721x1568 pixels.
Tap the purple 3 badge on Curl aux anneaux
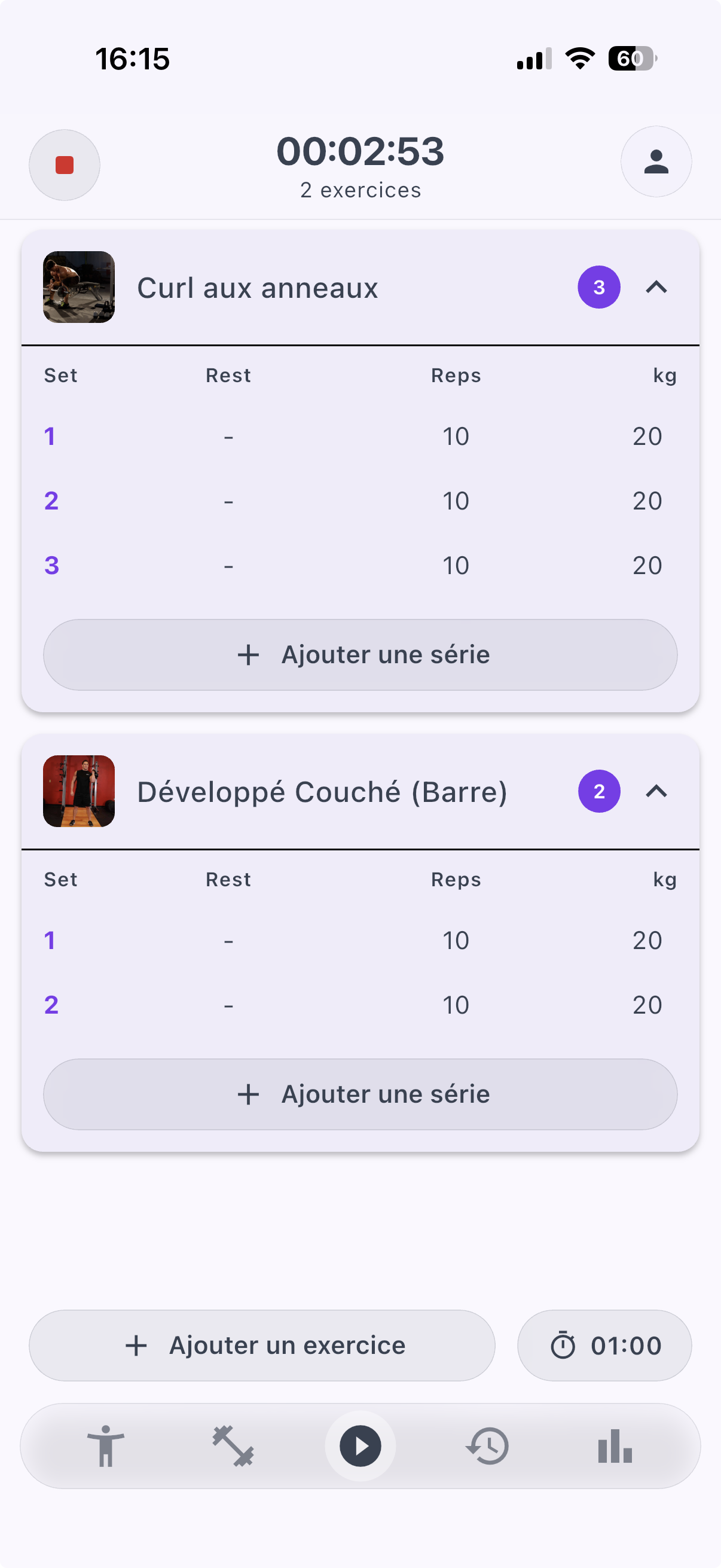(598, 287)
